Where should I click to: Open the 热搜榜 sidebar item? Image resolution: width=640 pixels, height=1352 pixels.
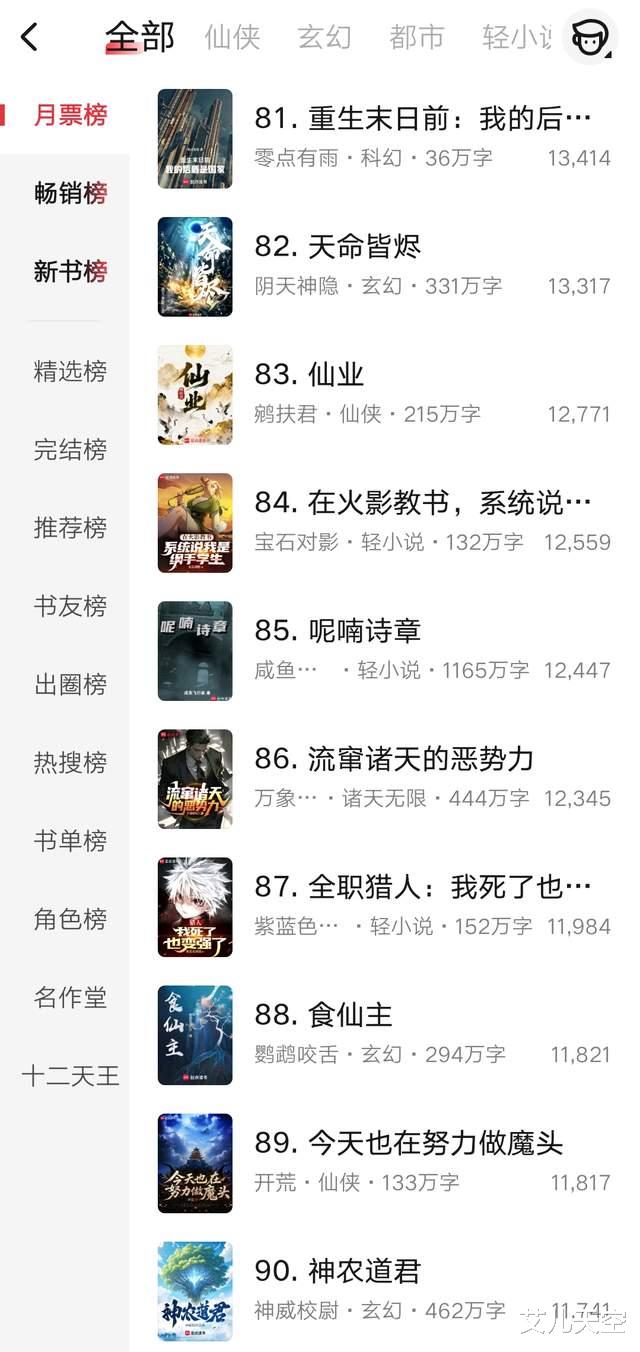(x=70, y=763)
